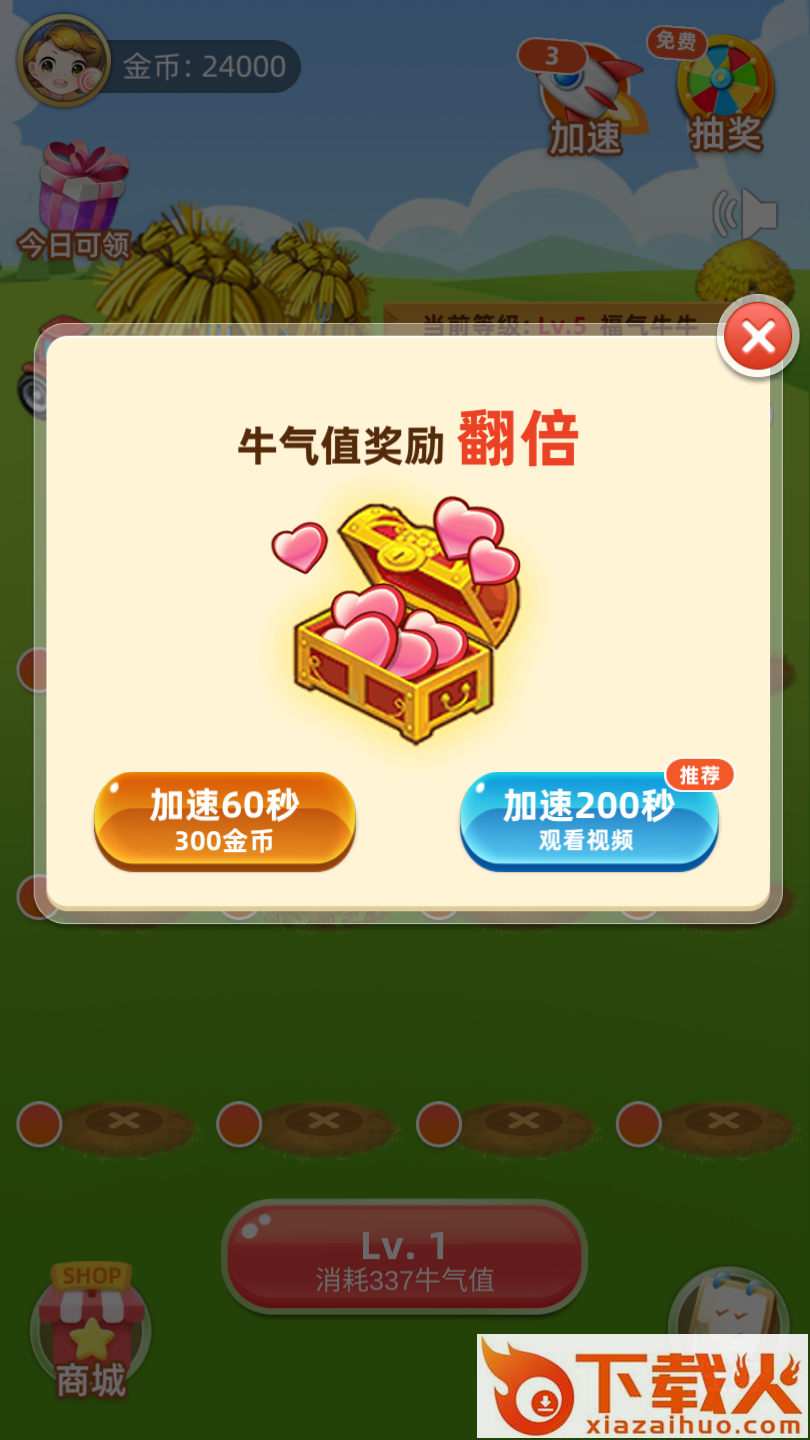Select 加速200秒 by watching a video
This screenshot has height=1440, width=810.
tap(588, 819)
